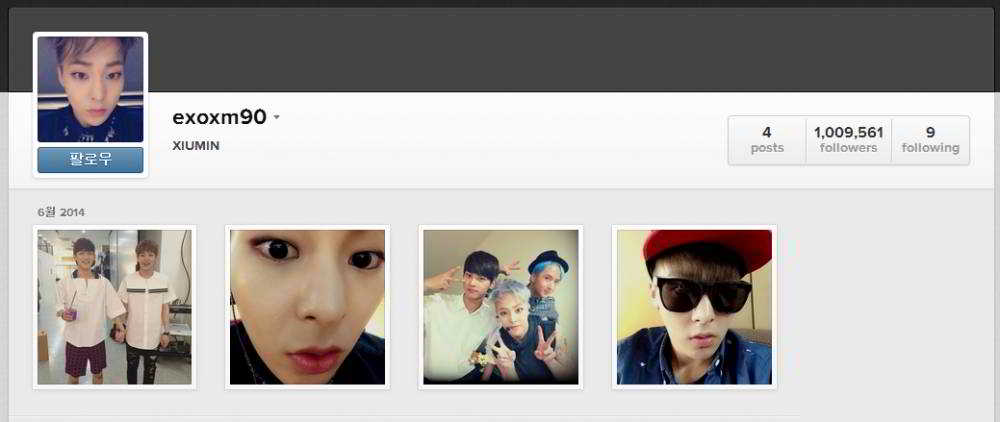Open the group photo with peace signs
Image resolution: width=1000 pixels, height=422 pixels.
click(500, 307)
